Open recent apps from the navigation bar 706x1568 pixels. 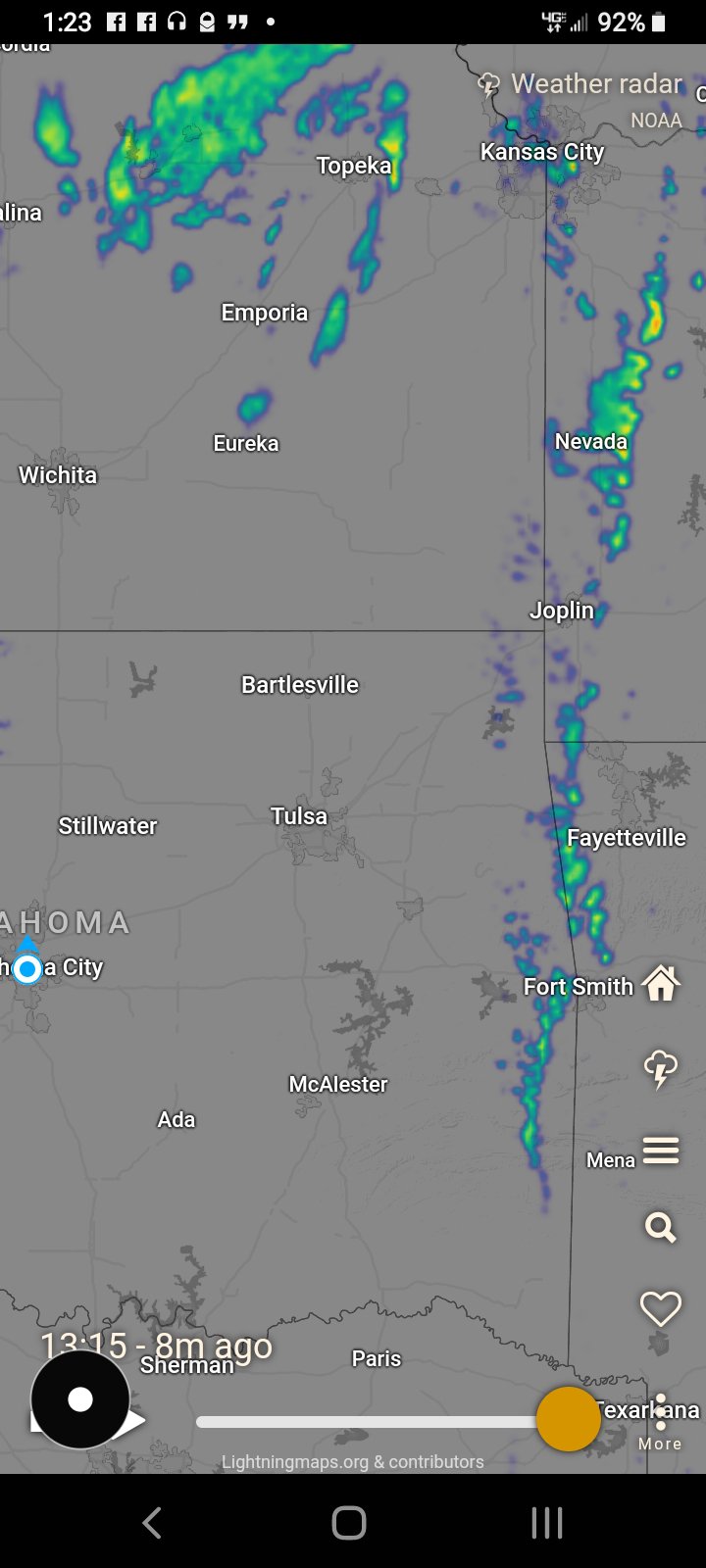click(546, 1522)
